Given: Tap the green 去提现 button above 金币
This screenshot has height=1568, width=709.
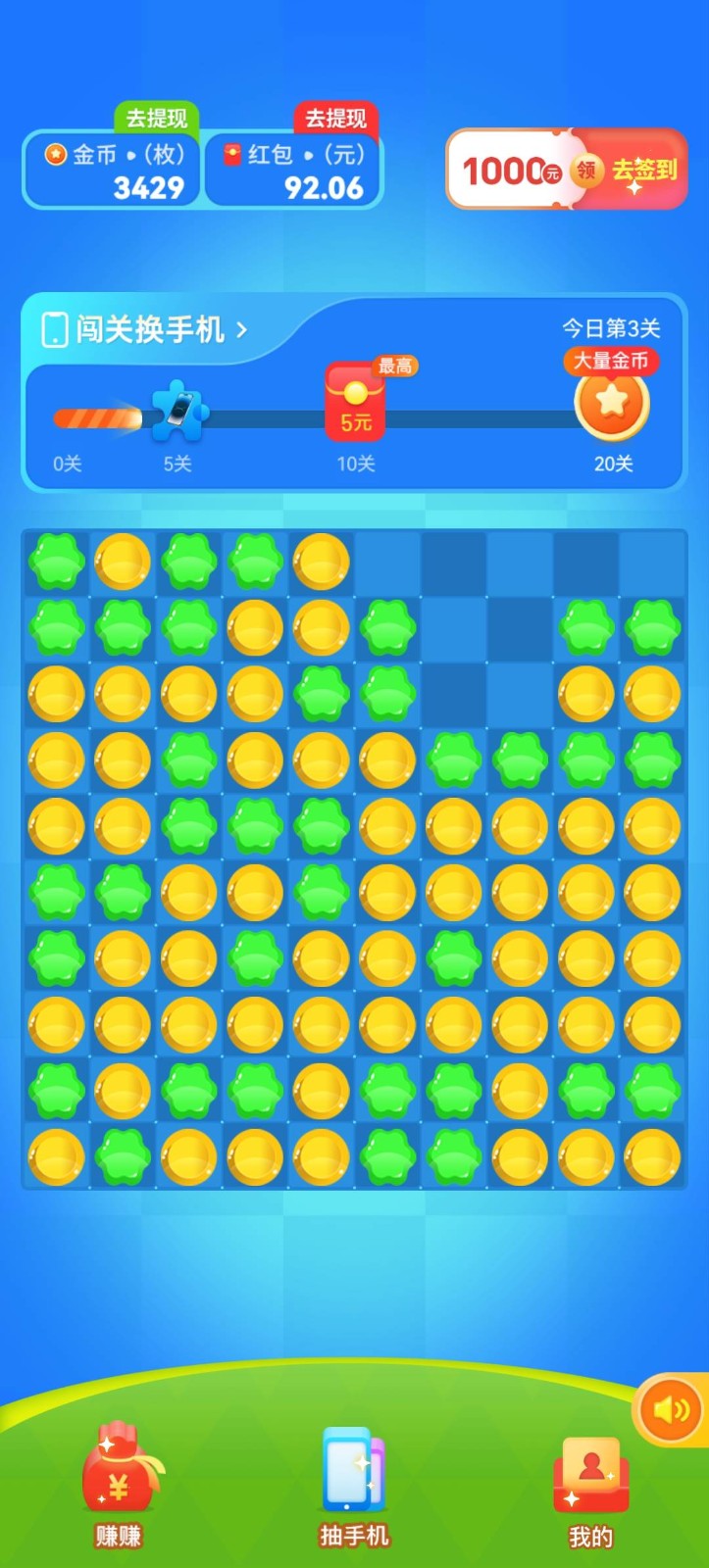Looking at the screenshot, I should click(x=157, y=119).
